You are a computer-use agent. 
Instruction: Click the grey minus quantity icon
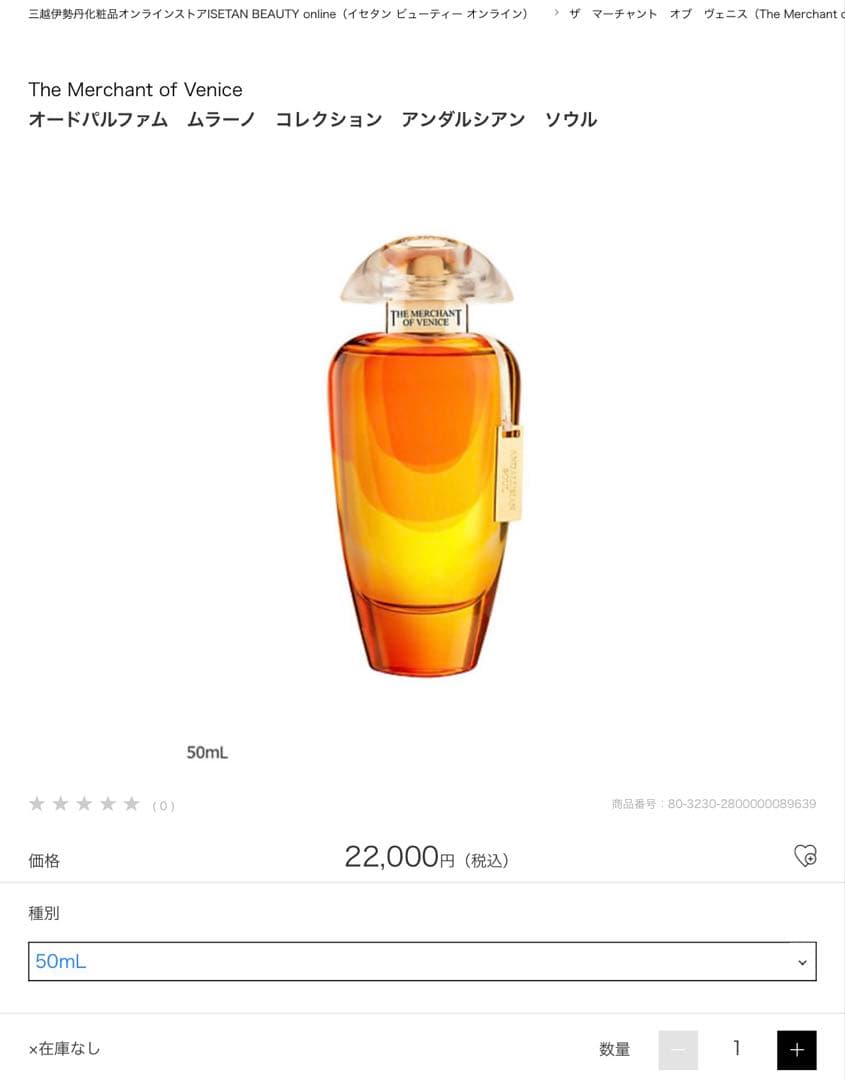tap(678, 1050)
